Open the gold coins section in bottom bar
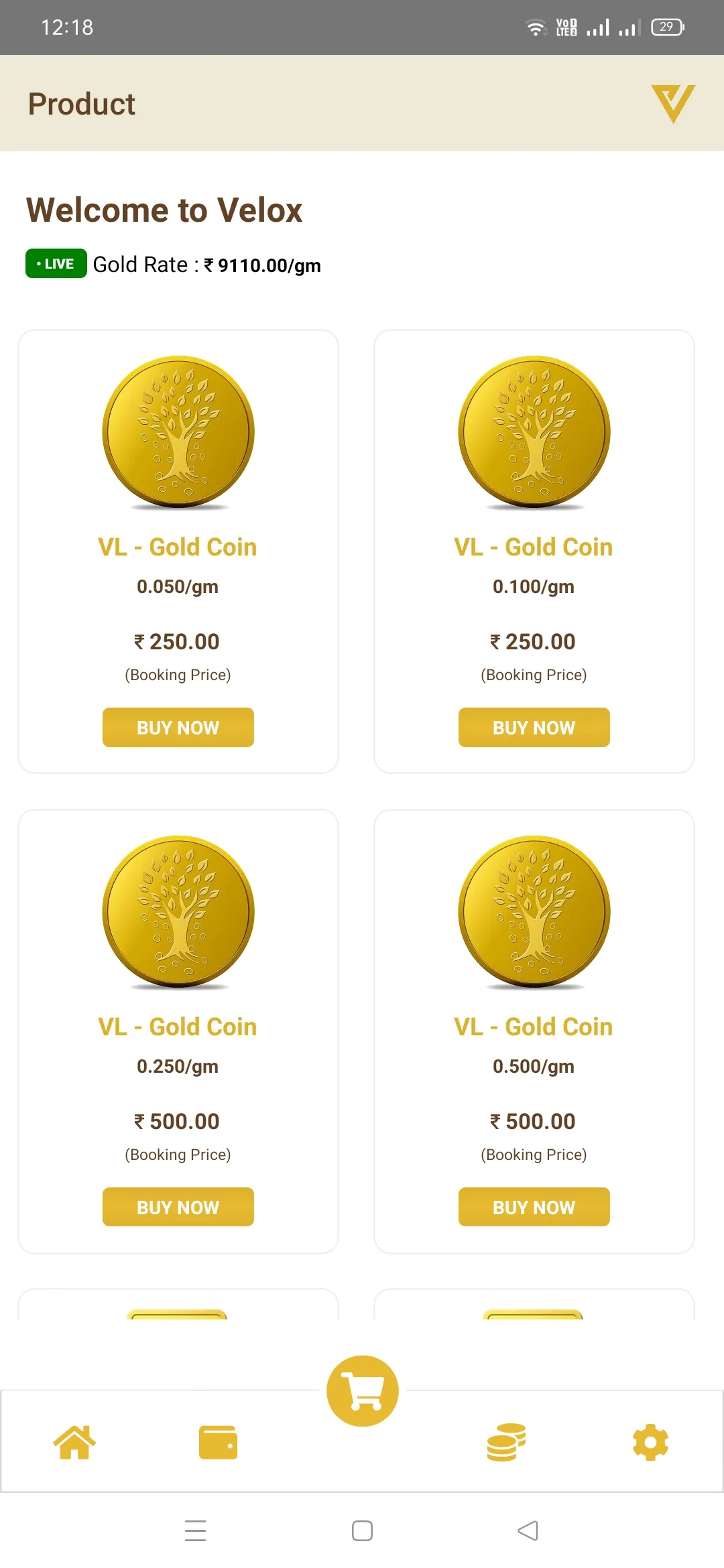724x1568 pixels. point(506,1442)
